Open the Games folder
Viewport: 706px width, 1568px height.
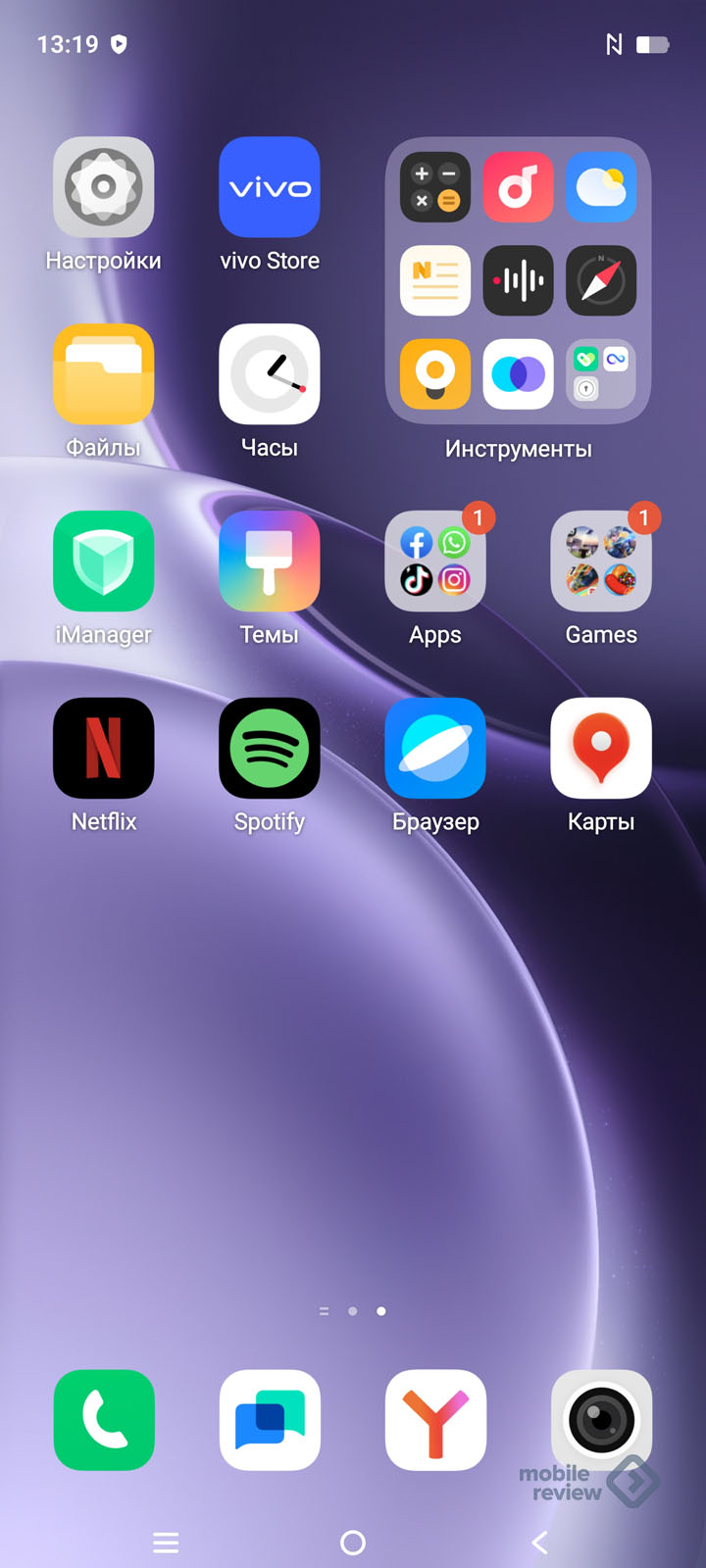tap(601, 562)
